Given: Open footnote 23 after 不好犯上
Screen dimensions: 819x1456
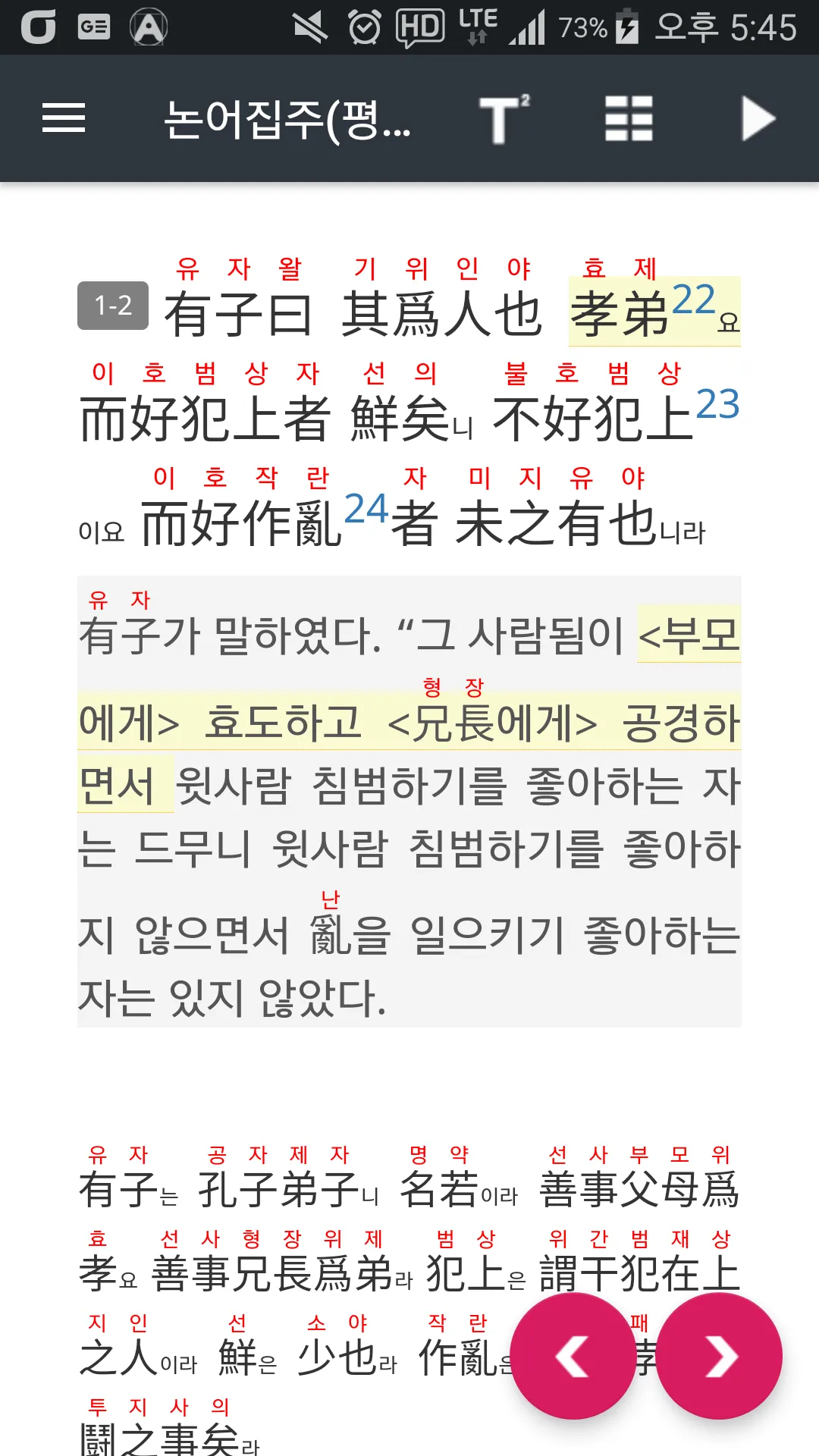Looking at the screenshot, I should [x=717, y=403].
